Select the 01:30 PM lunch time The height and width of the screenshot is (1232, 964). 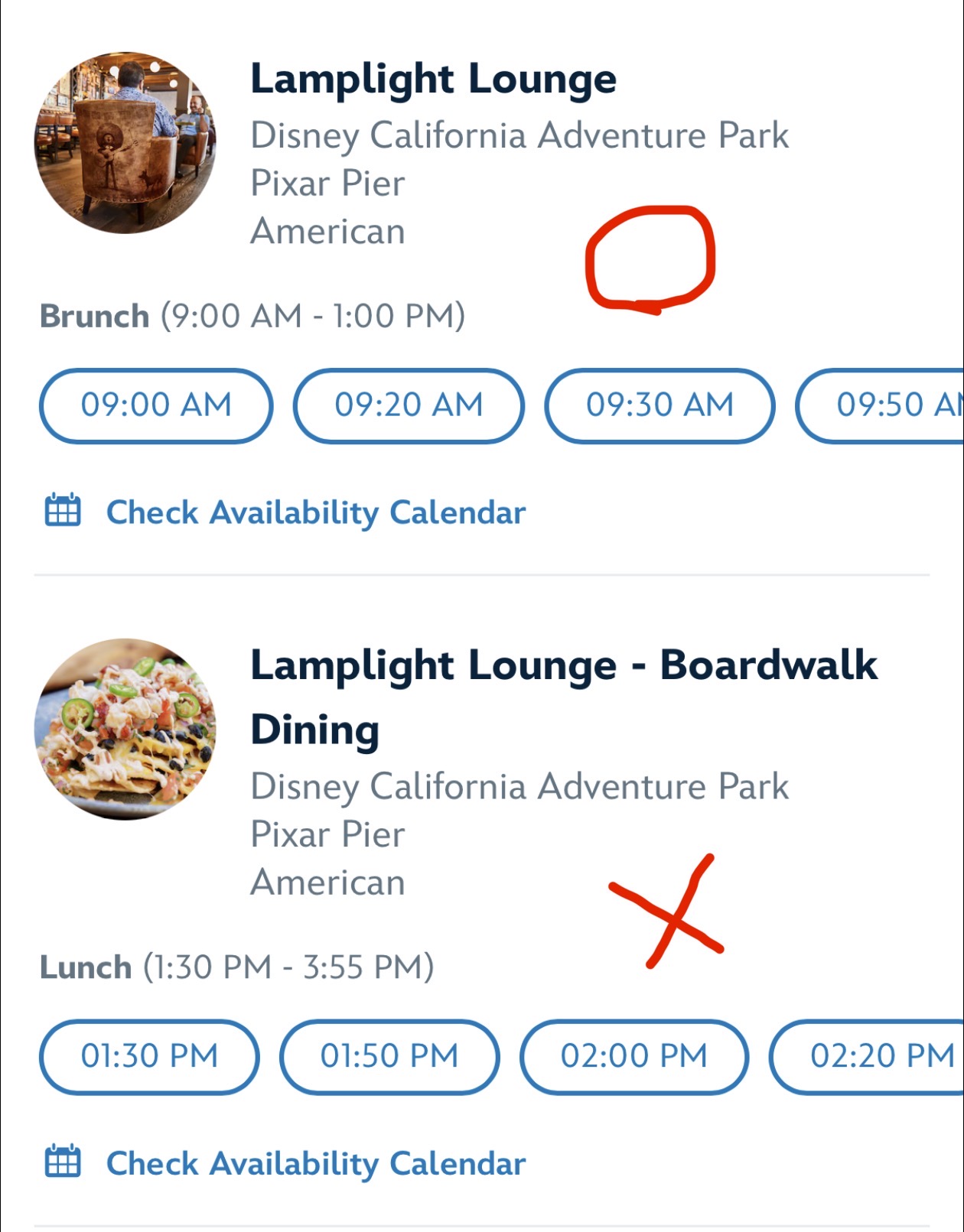149,1056
